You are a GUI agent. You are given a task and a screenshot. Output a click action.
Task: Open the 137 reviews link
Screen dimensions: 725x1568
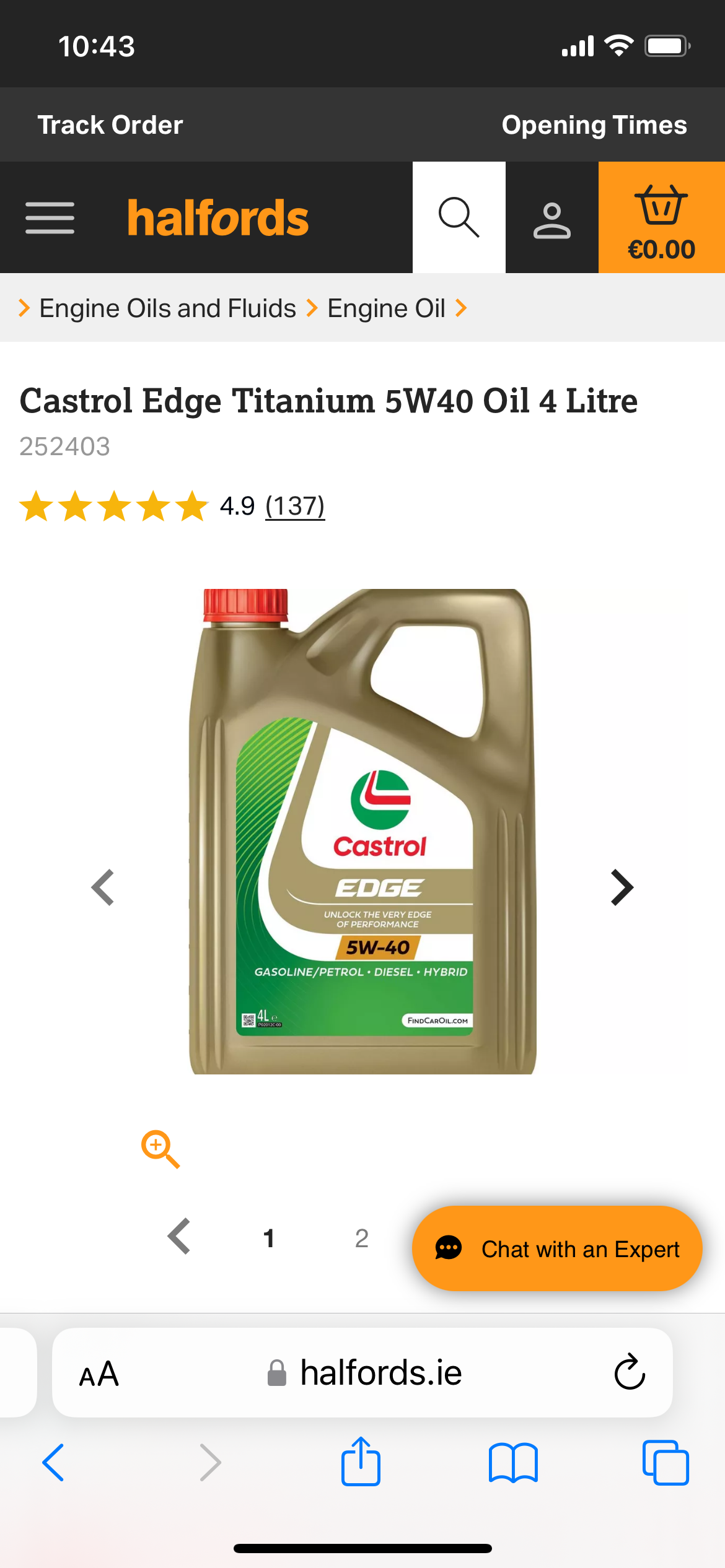pyautogui.click(x=295, y=506)
